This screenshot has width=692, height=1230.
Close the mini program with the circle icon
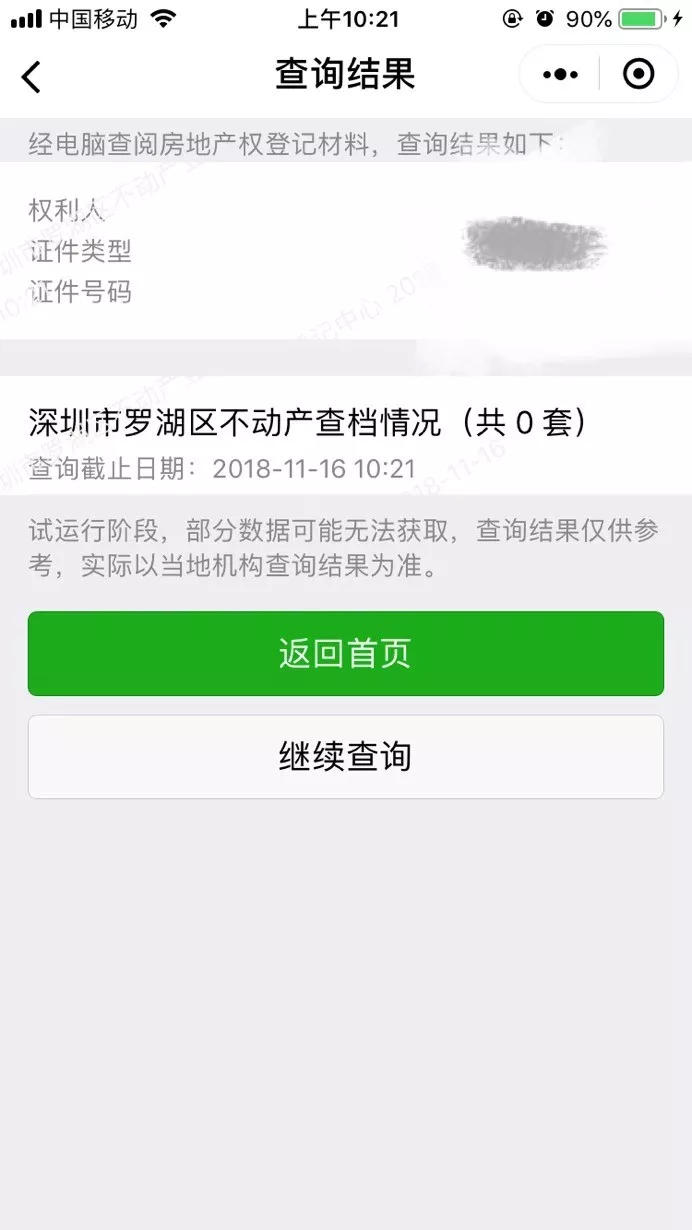pos(638,75)
